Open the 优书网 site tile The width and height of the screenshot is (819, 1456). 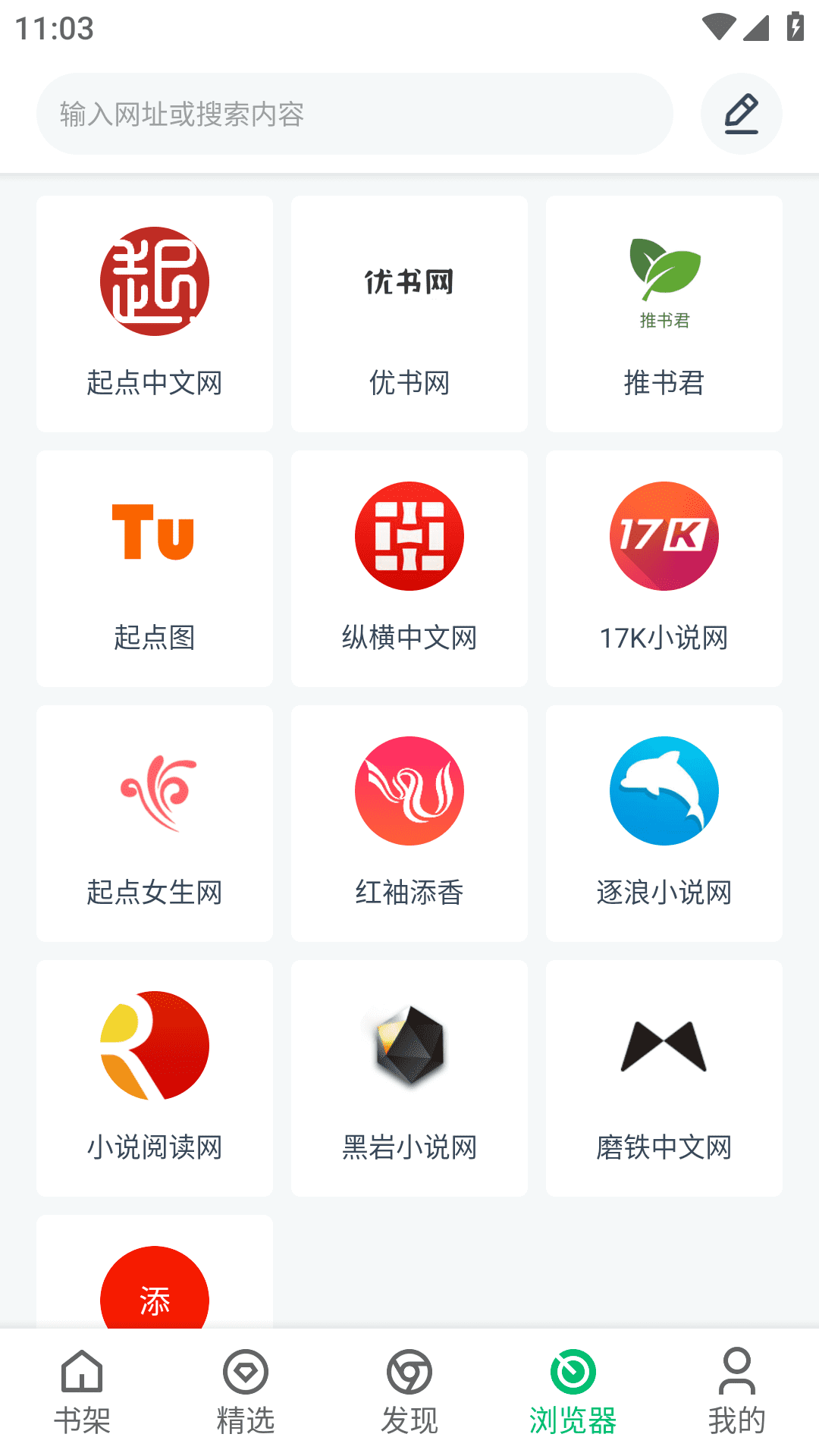[409, 314]
